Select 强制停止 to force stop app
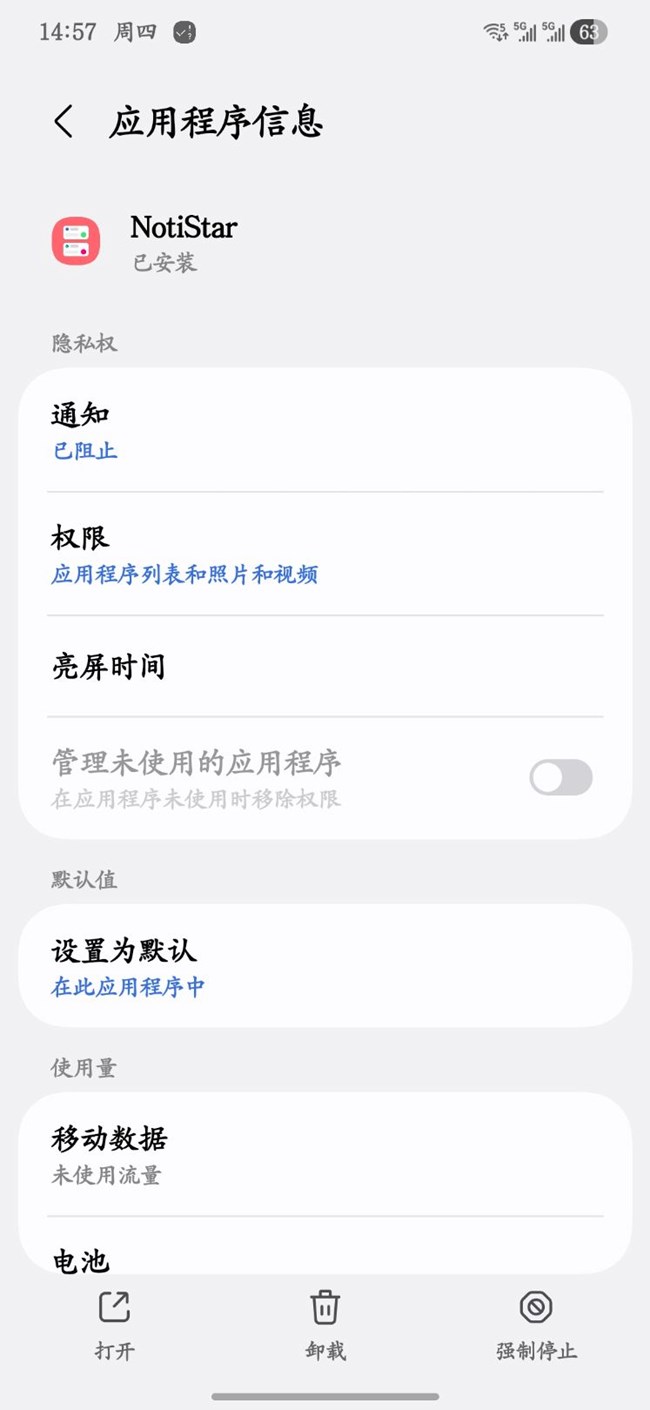Viewport: 650px width, 1410px height. pos(536,1324)
